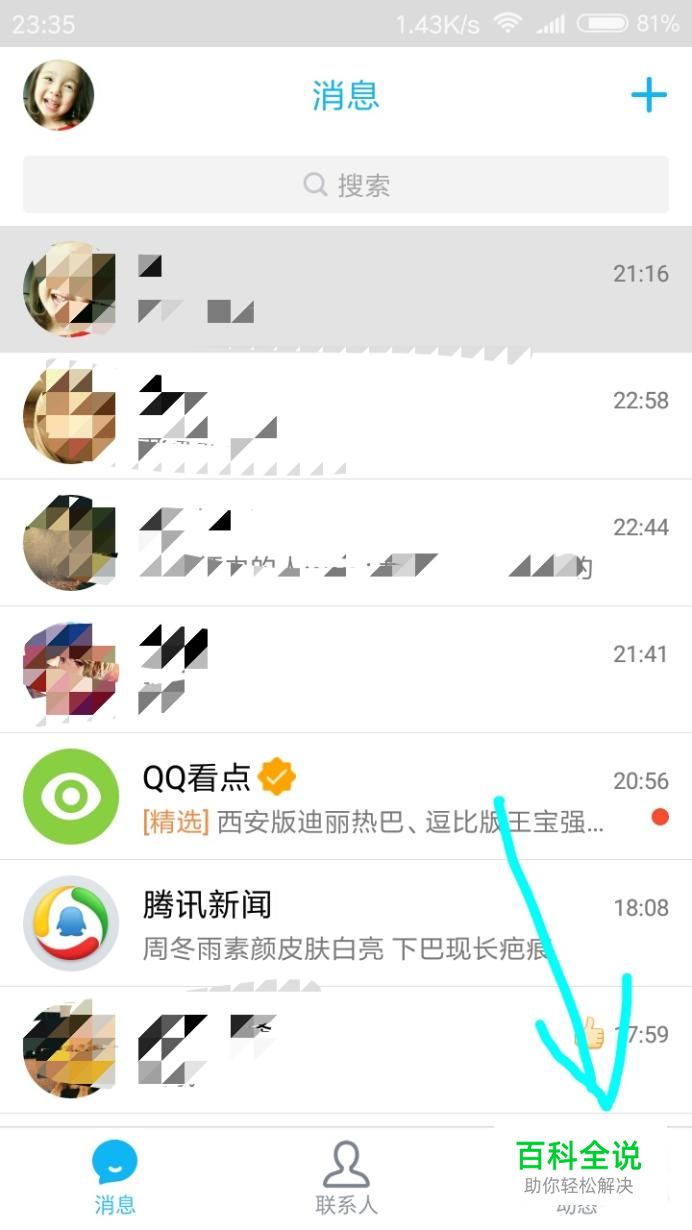
Task: Switch to the 联系人 tab
Action: (346, 1178)
